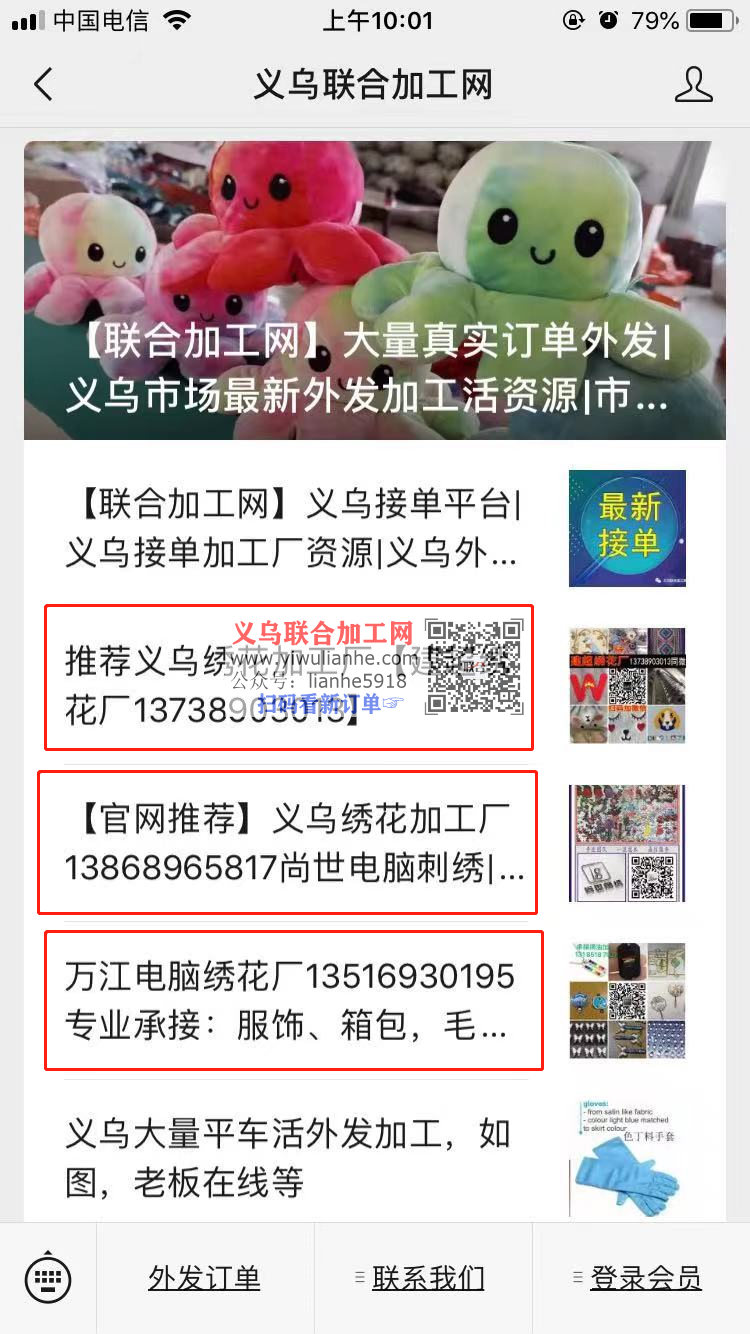Open the 大量真实订单外发 headline article
750x1334 pixels.
coord(374,290)
